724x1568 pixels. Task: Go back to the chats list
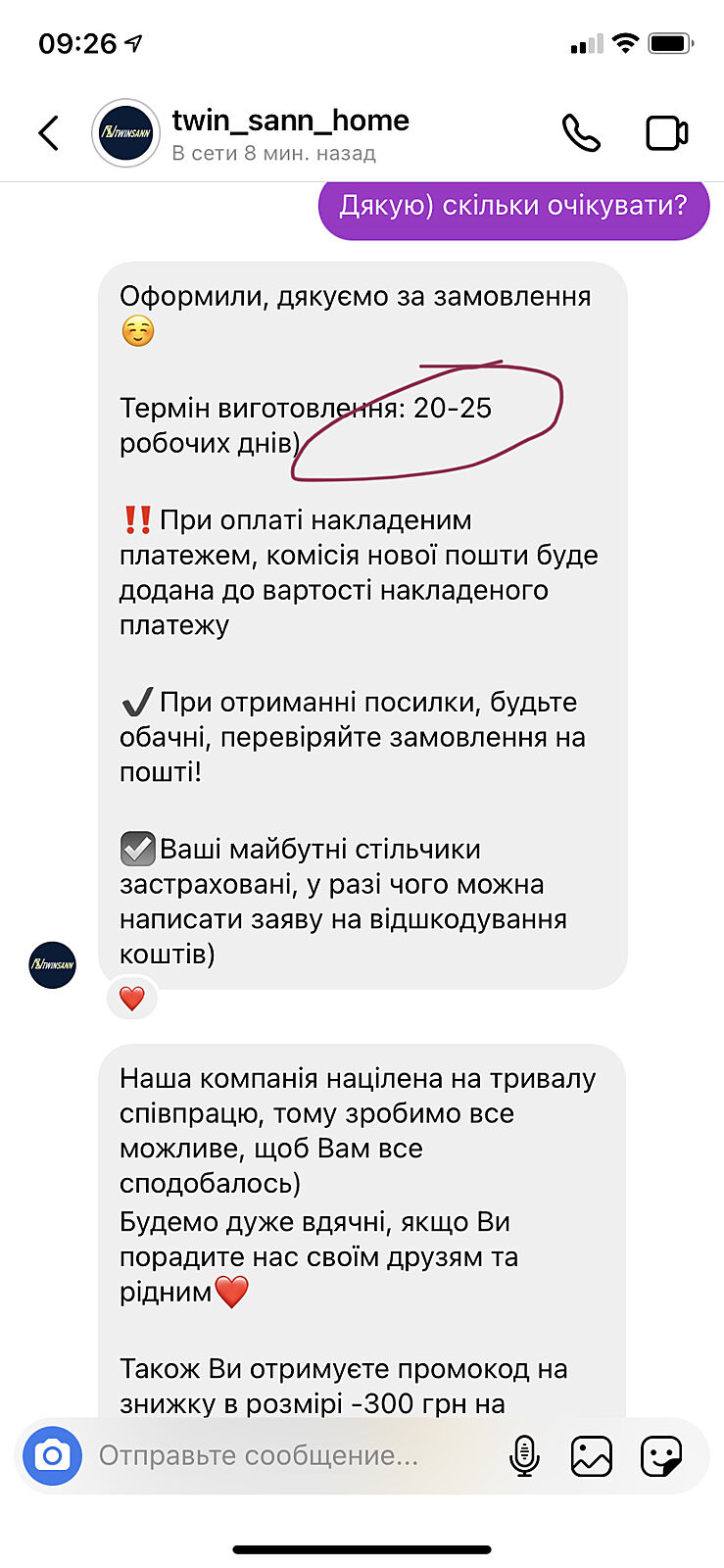(49, 133)
